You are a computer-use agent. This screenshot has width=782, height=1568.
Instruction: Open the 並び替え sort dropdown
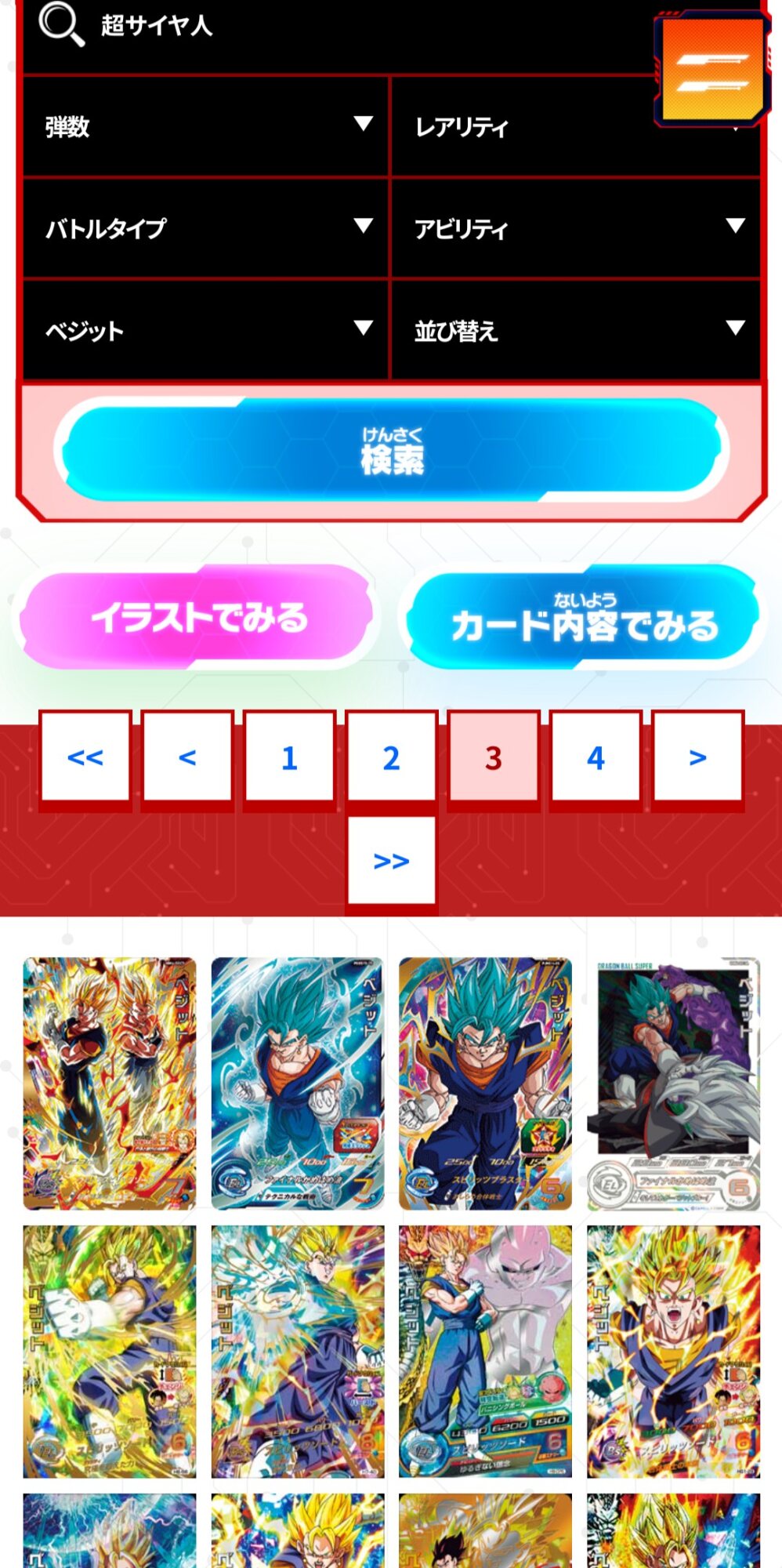tap(575, 330)
